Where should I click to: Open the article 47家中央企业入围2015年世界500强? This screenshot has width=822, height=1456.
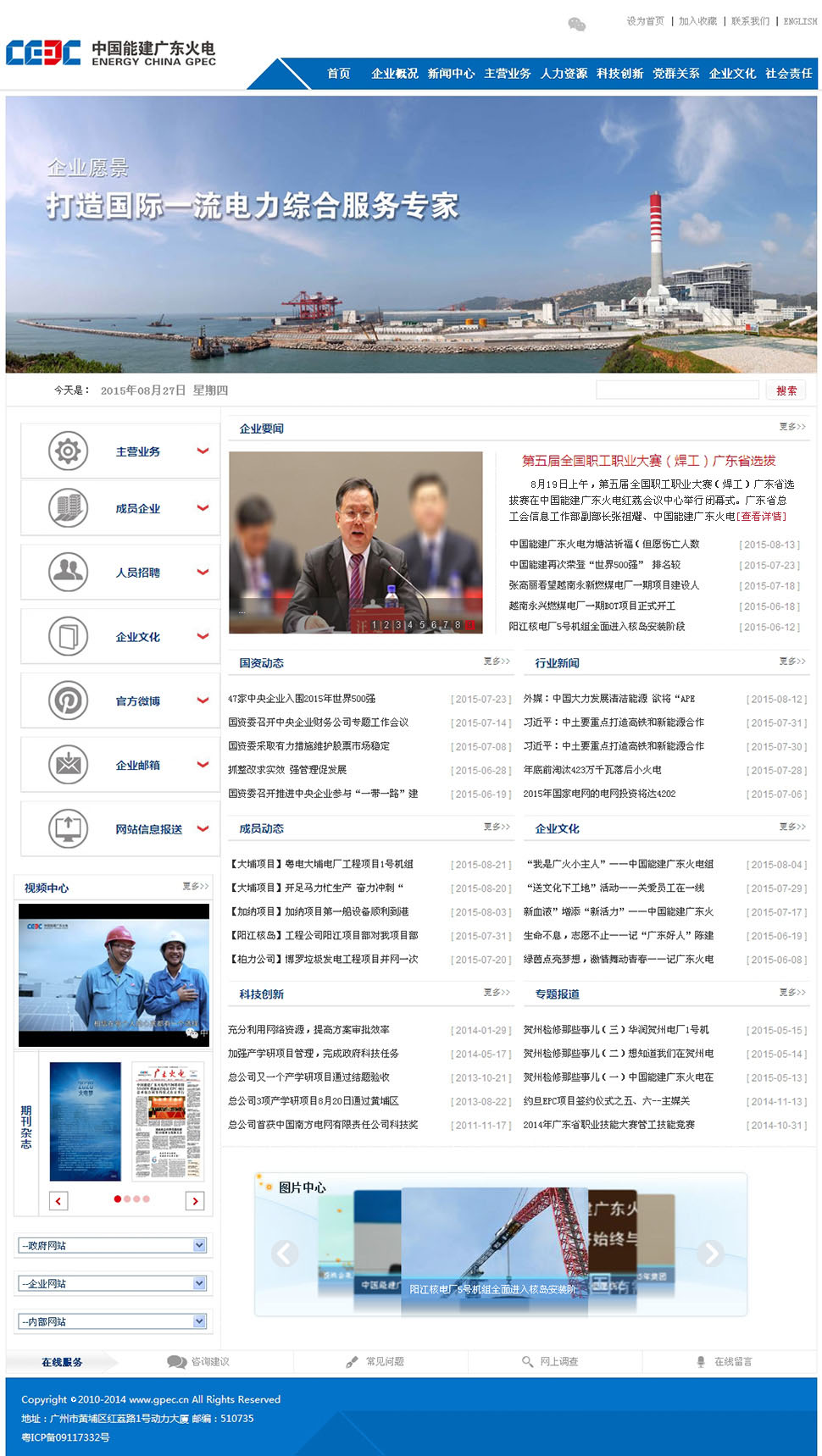coord(302,699)
